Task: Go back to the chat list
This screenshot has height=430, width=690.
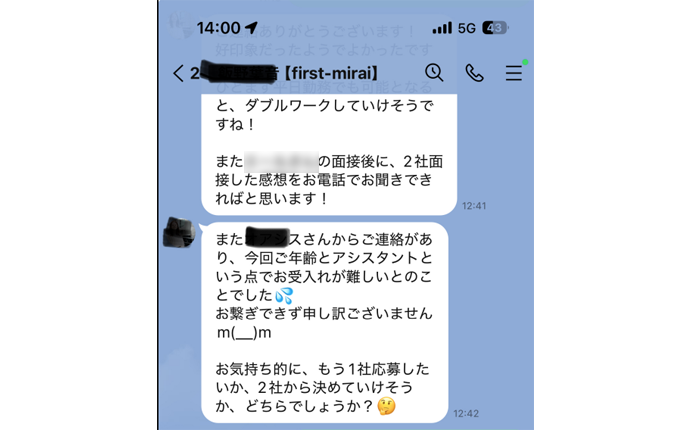Action: click(x=178, y=73)
